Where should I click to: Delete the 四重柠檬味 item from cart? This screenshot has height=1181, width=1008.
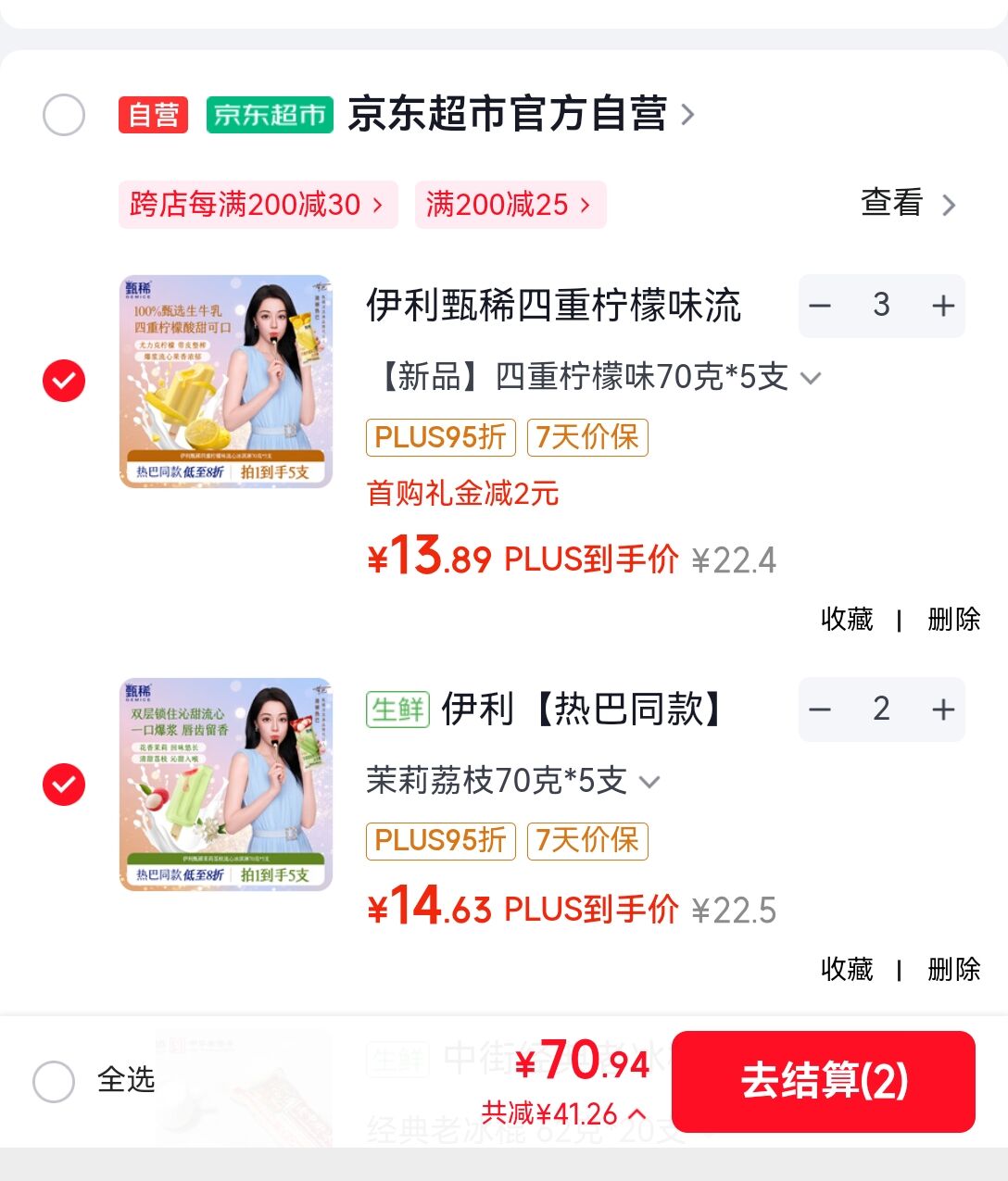click(x=953, y=619)
